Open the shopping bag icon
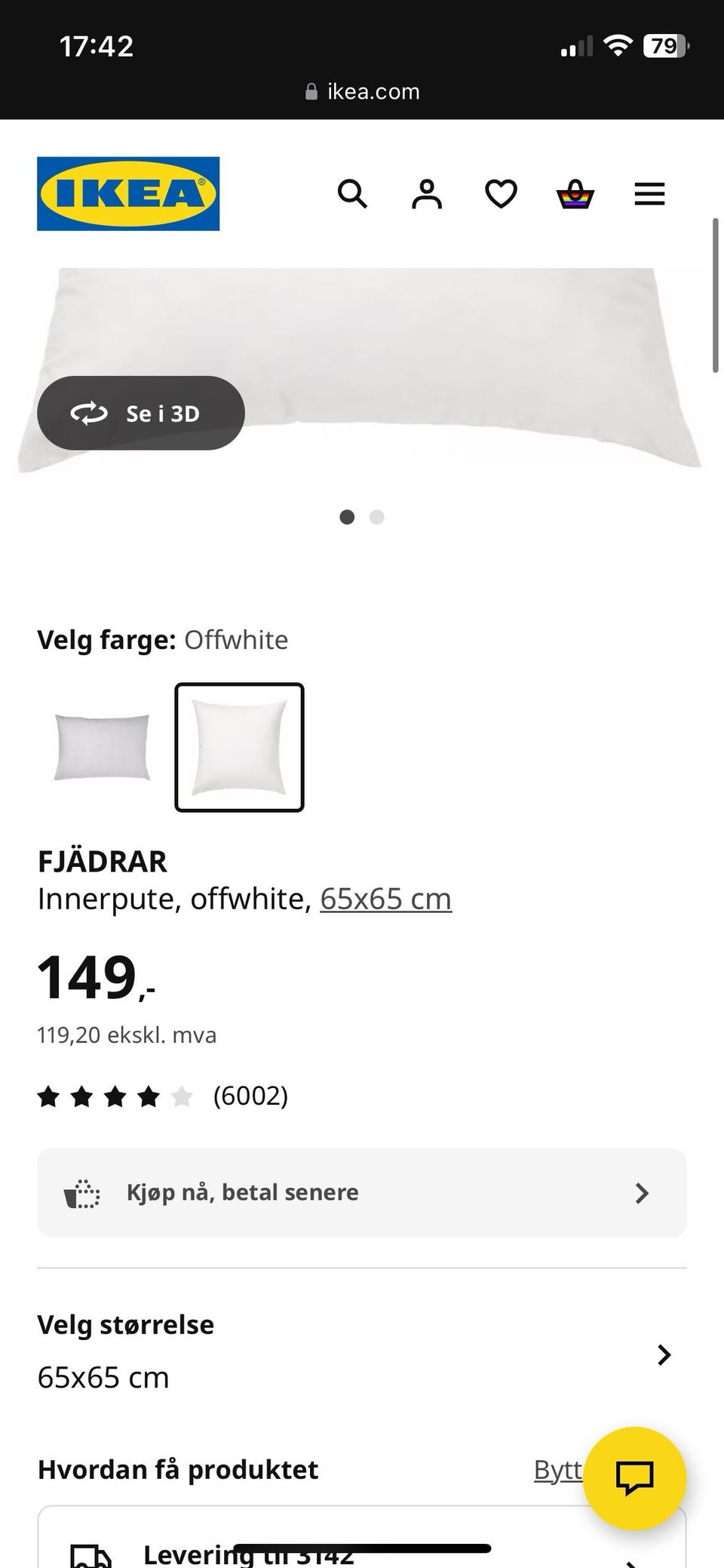This screenshot has height=1568, width=724. [x=575, y=194]
